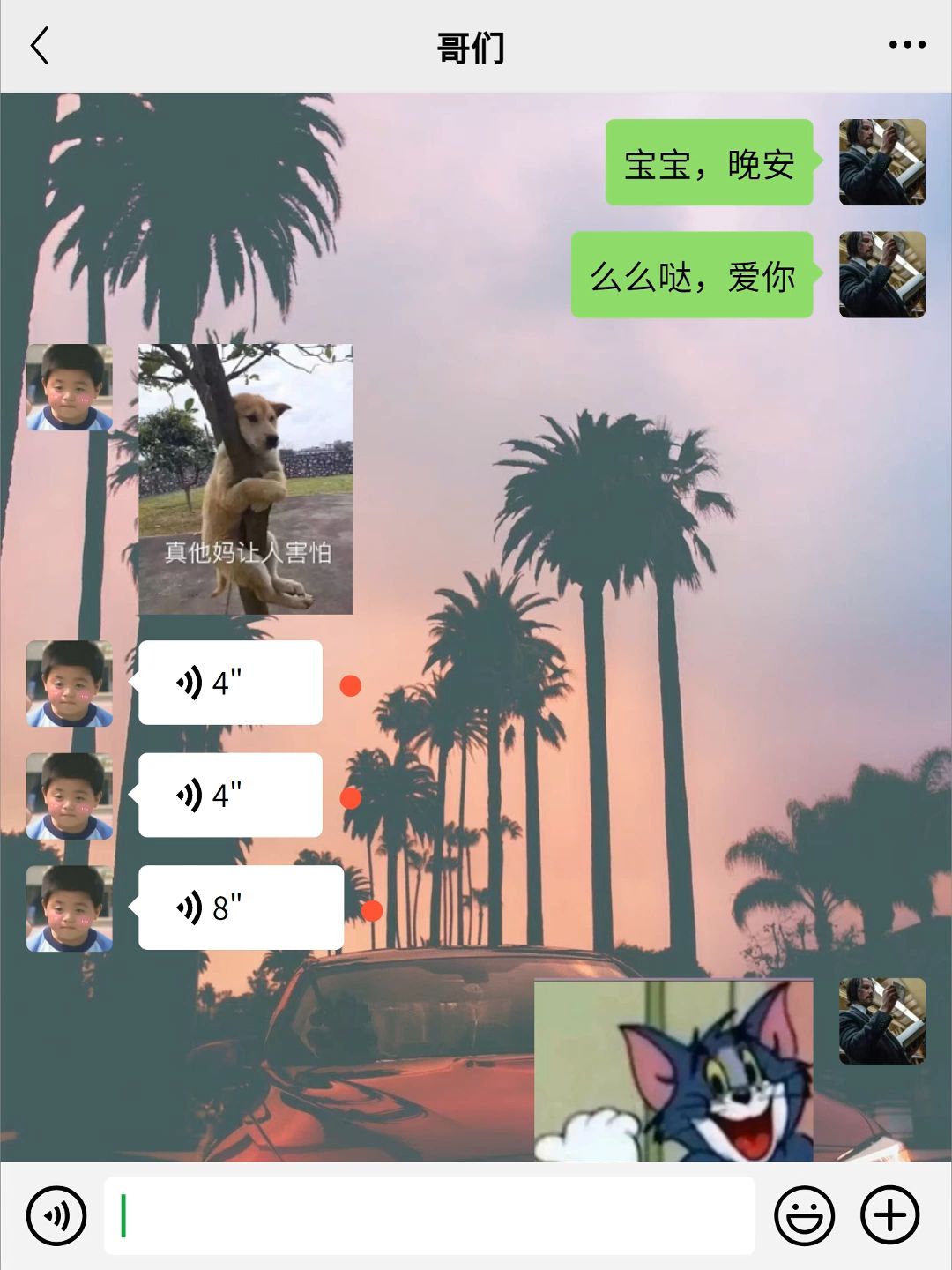Open the plus attachments menu

tap(889, 1216)
